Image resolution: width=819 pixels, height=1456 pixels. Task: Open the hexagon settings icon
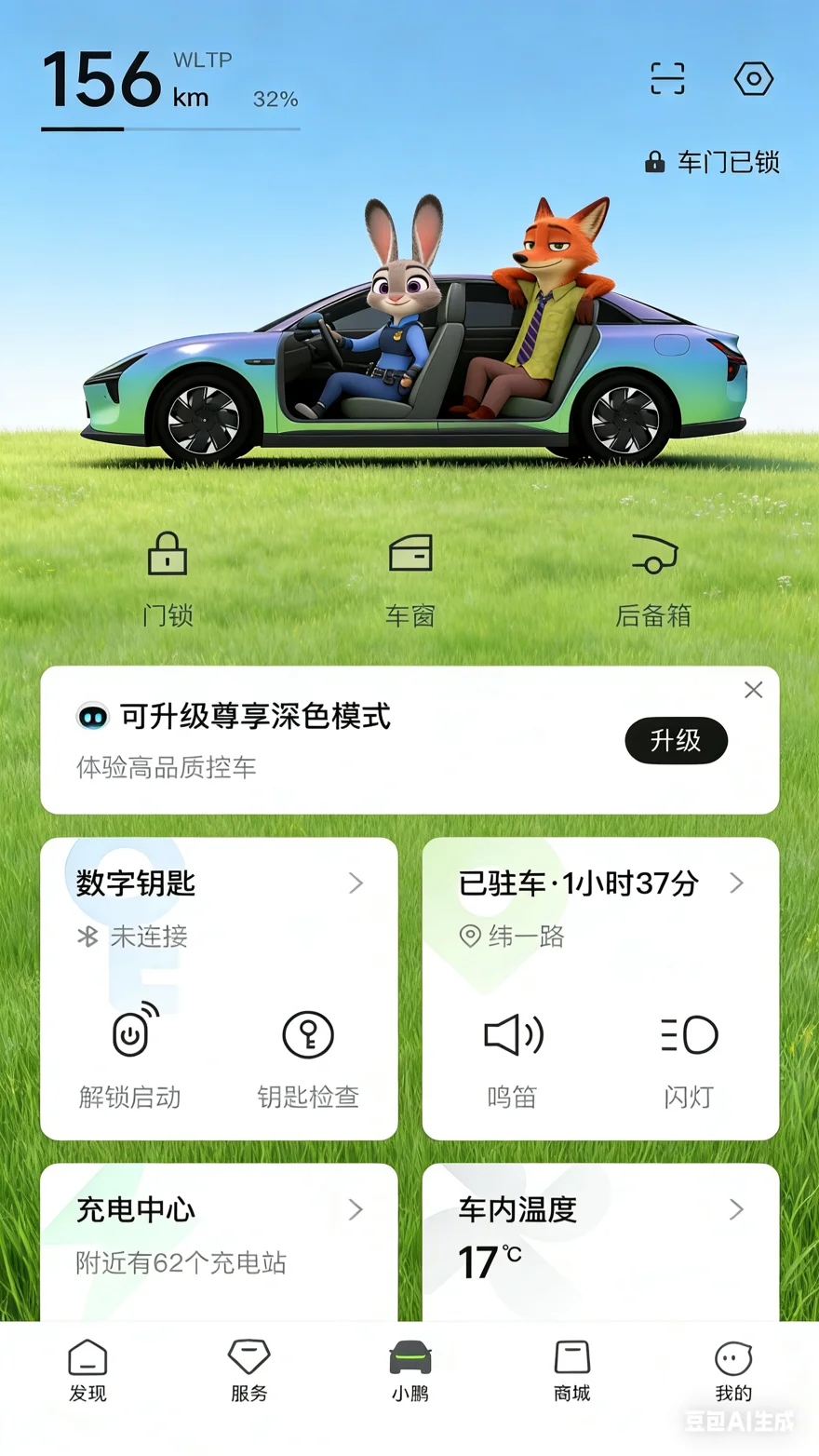[754, 79]
